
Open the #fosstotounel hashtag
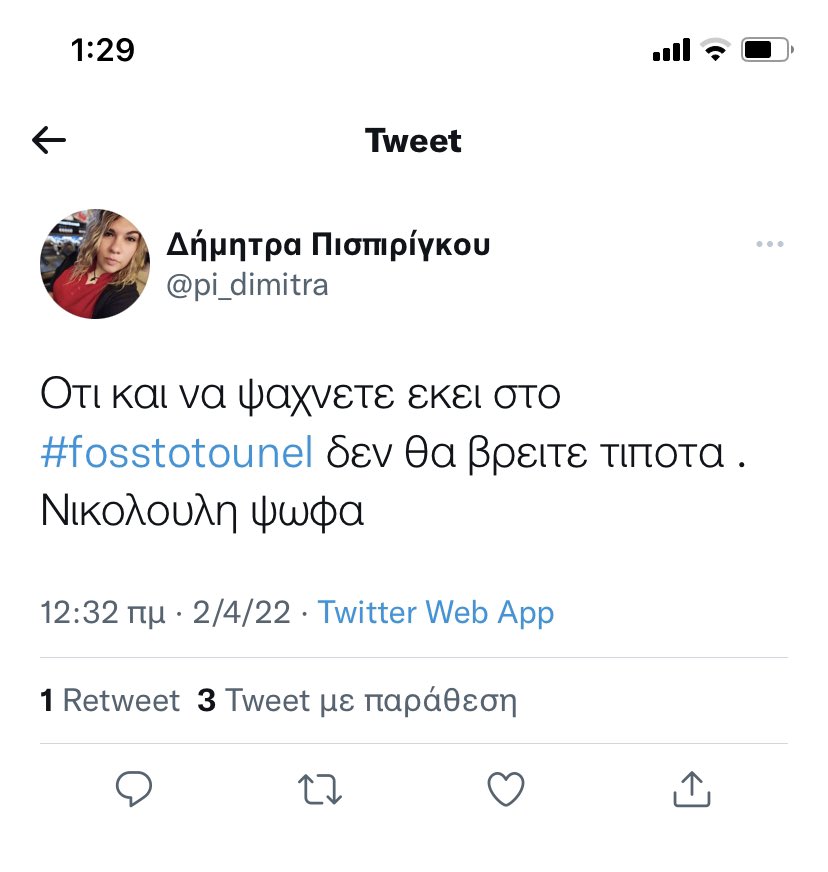(x=178, y=453)
